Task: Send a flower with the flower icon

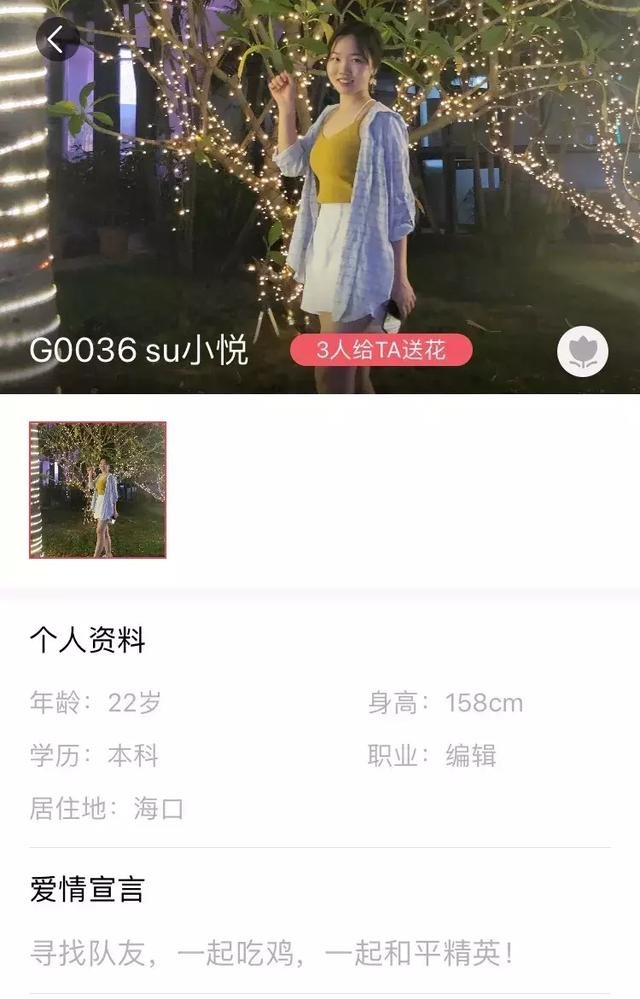Action: coord(582,351)
